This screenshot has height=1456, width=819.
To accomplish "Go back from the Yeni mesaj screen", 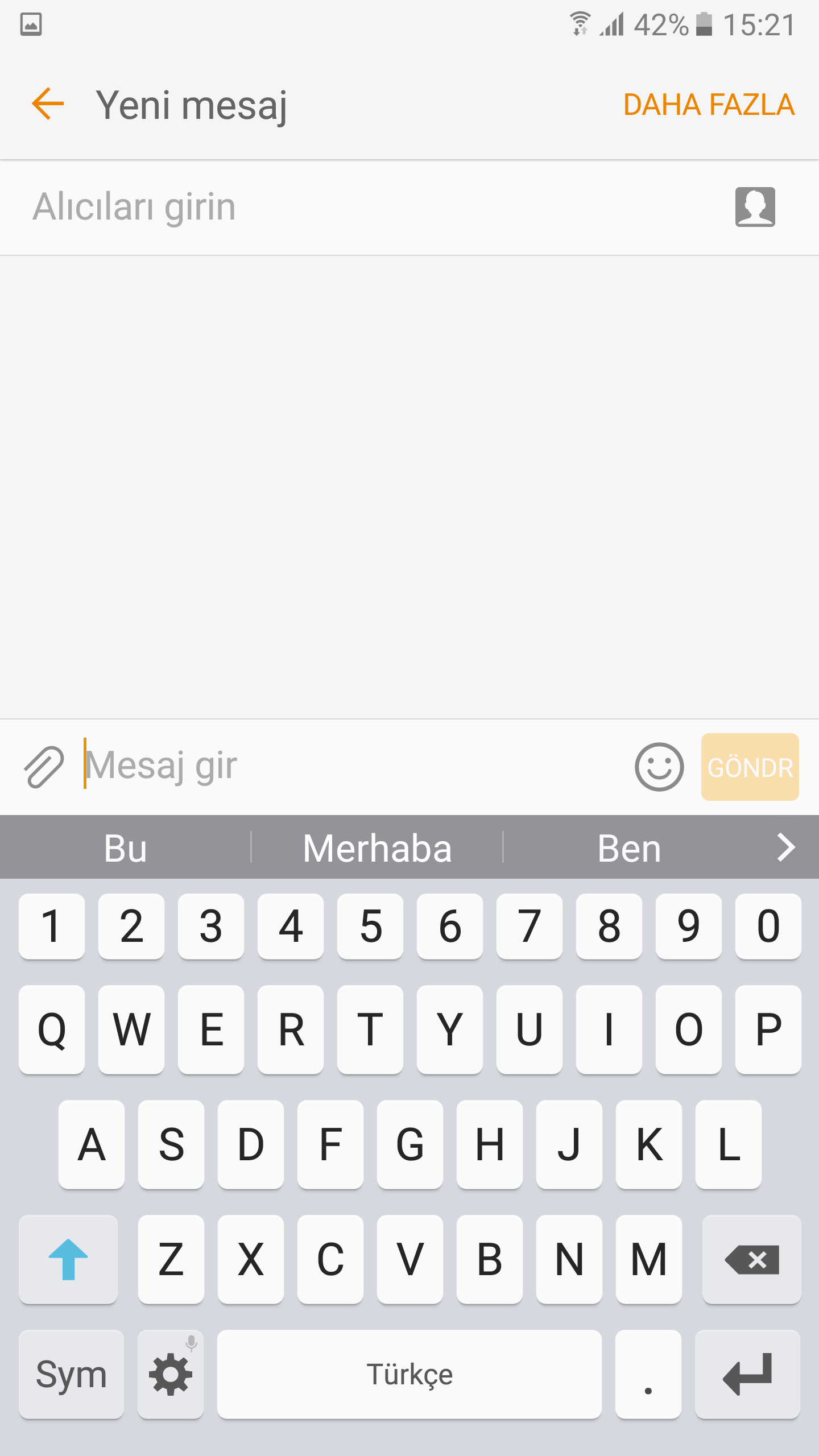I will (48, 104).
